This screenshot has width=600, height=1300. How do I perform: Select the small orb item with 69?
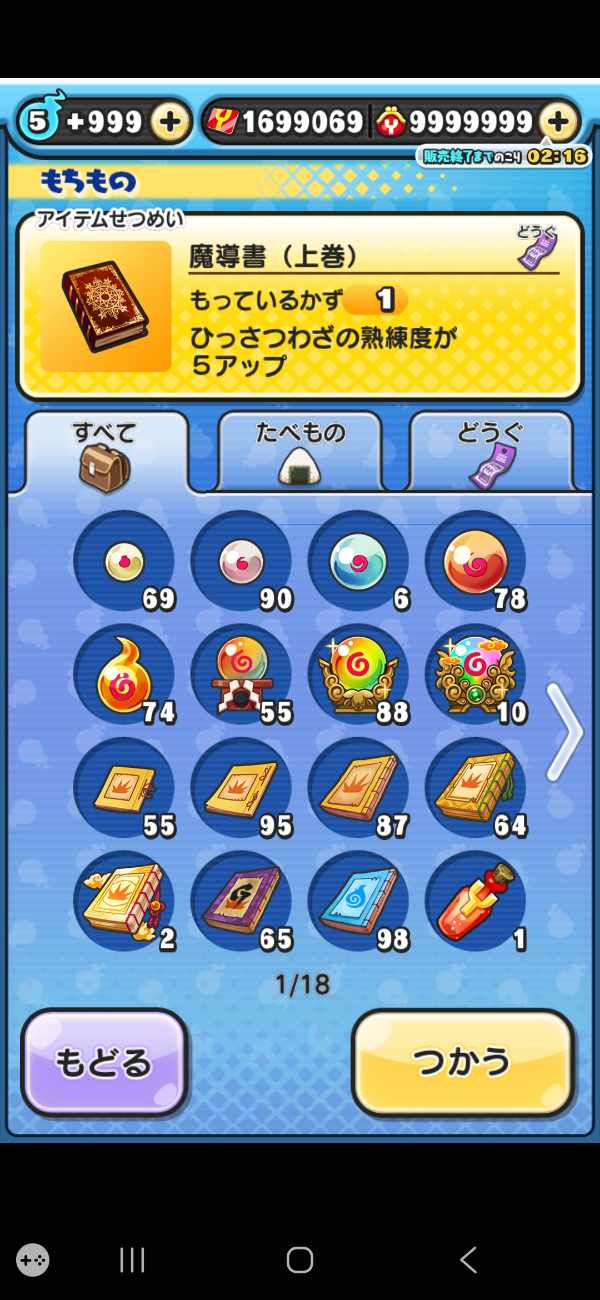coord(124,561)
